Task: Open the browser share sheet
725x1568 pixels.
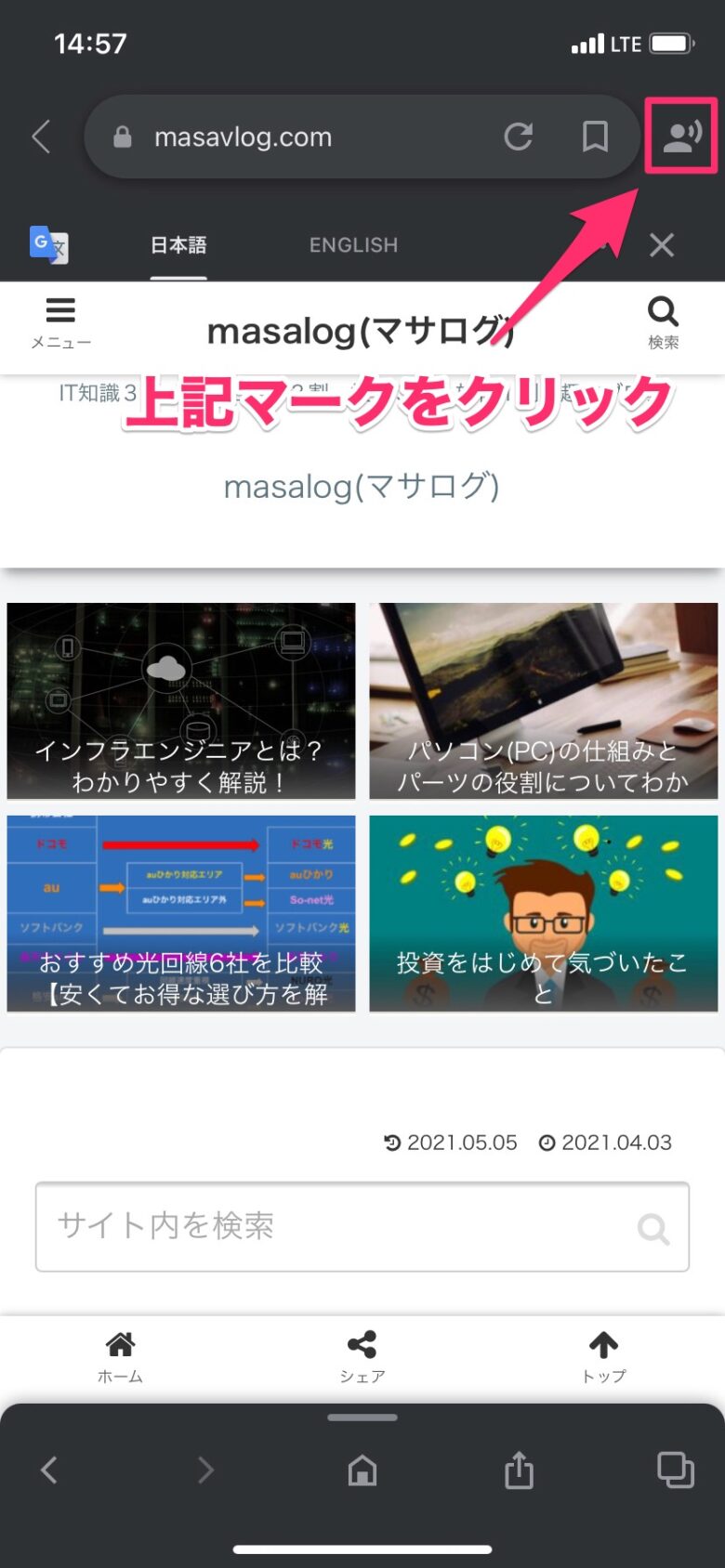Action: tap(520, 1470)
